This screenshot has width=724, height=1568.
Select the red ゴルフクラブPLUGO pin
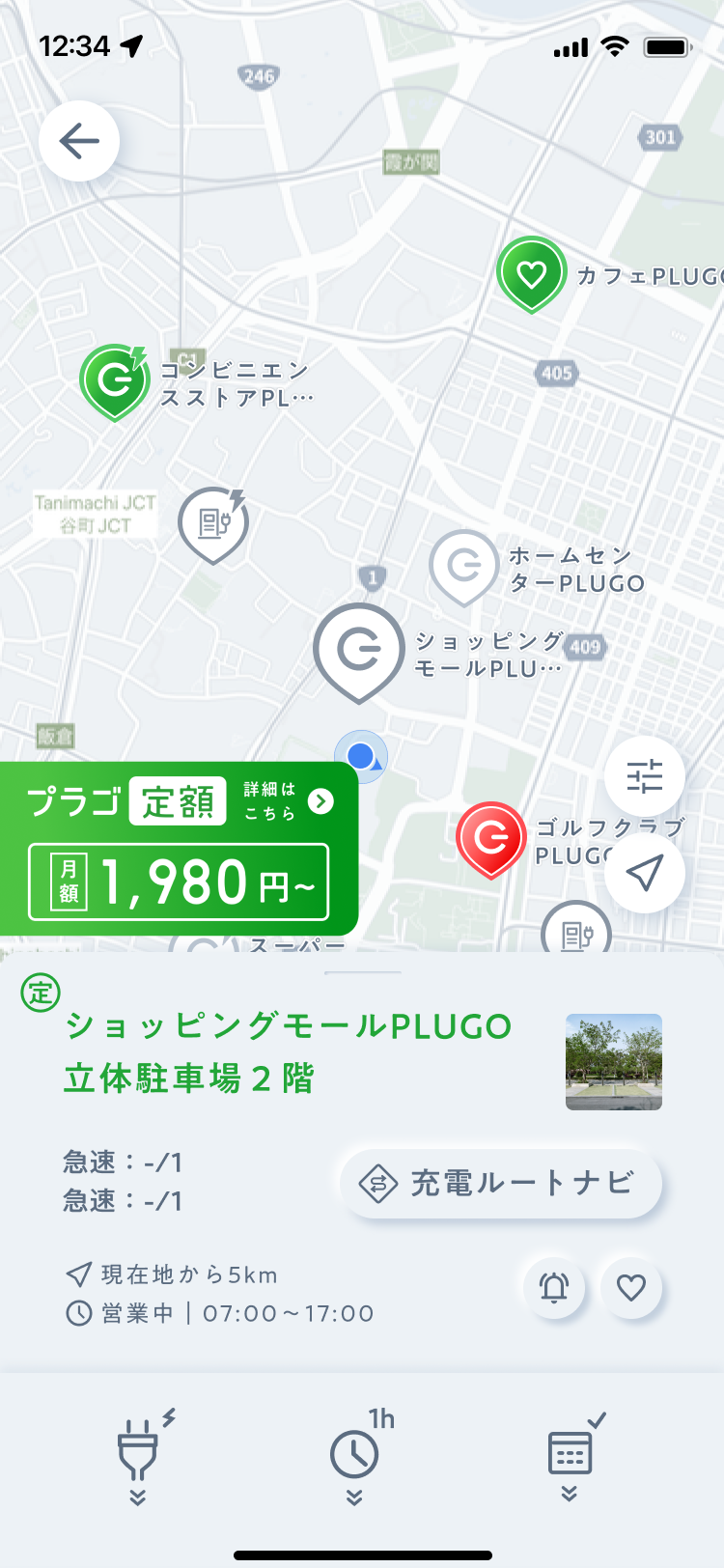tap(490, 838)
